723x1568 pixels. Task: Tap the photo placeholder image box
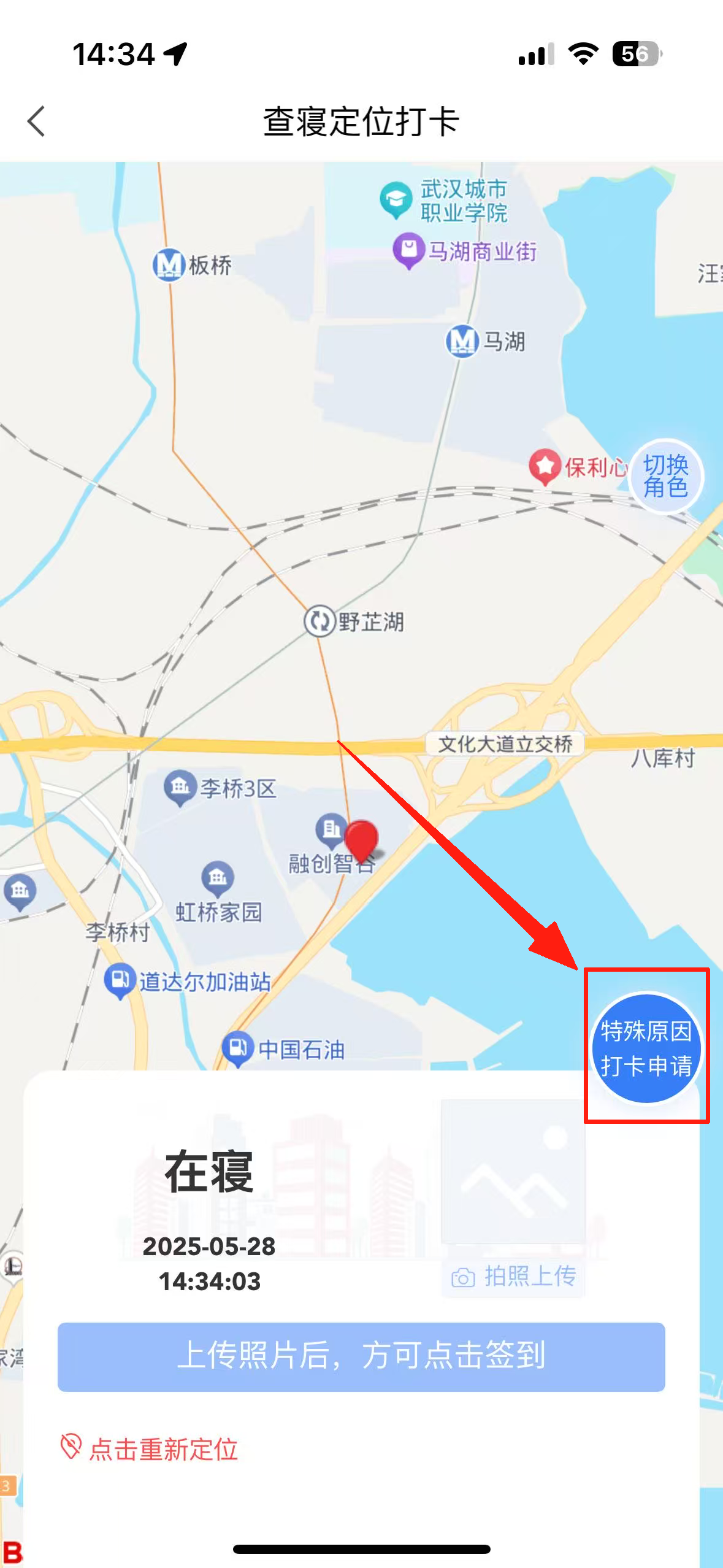(513, 1172)
